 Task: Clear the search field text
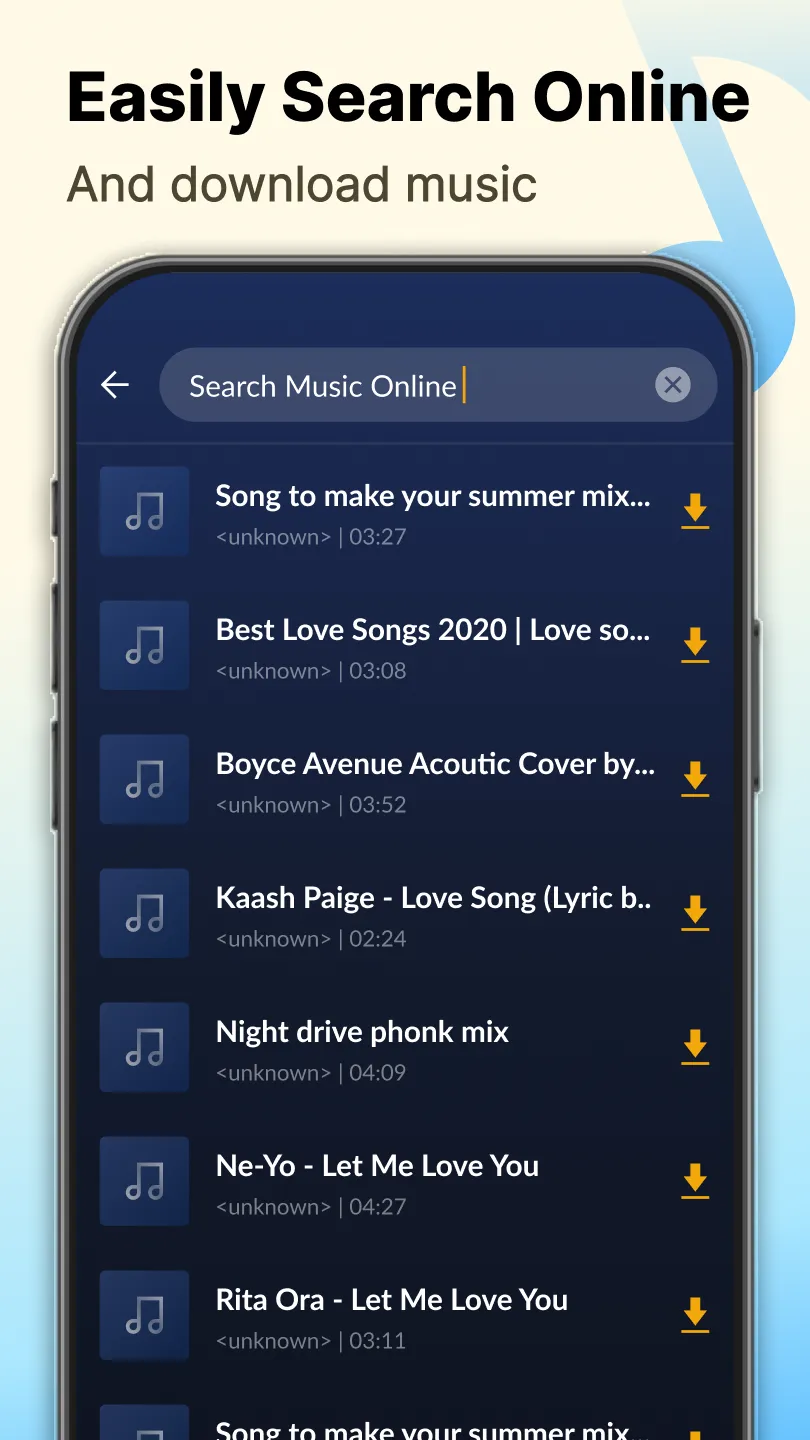coord(673,385)
